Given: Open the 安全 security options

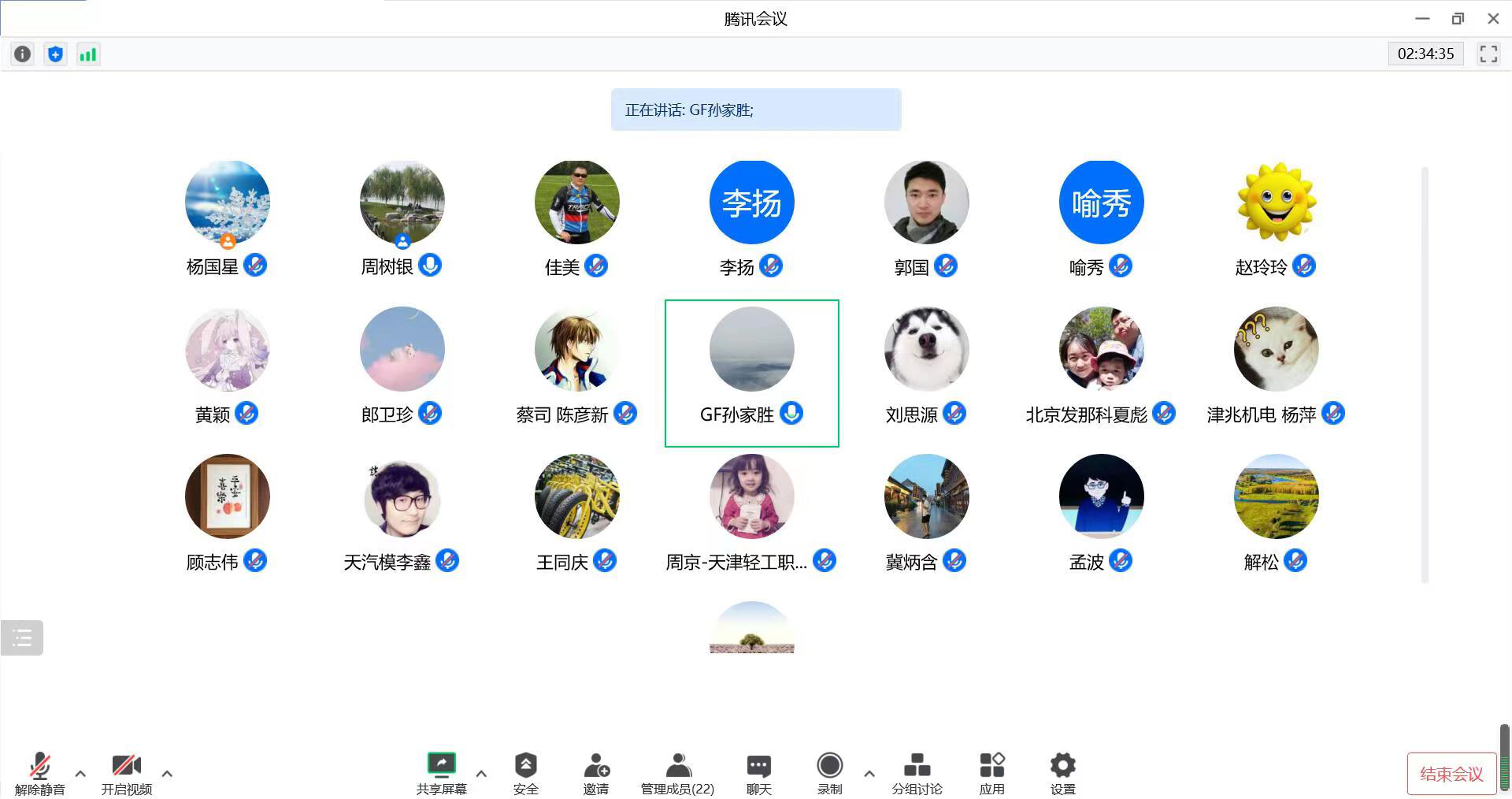Looking at the screenshot, I should pyautogui.click(x=525, y=772).
